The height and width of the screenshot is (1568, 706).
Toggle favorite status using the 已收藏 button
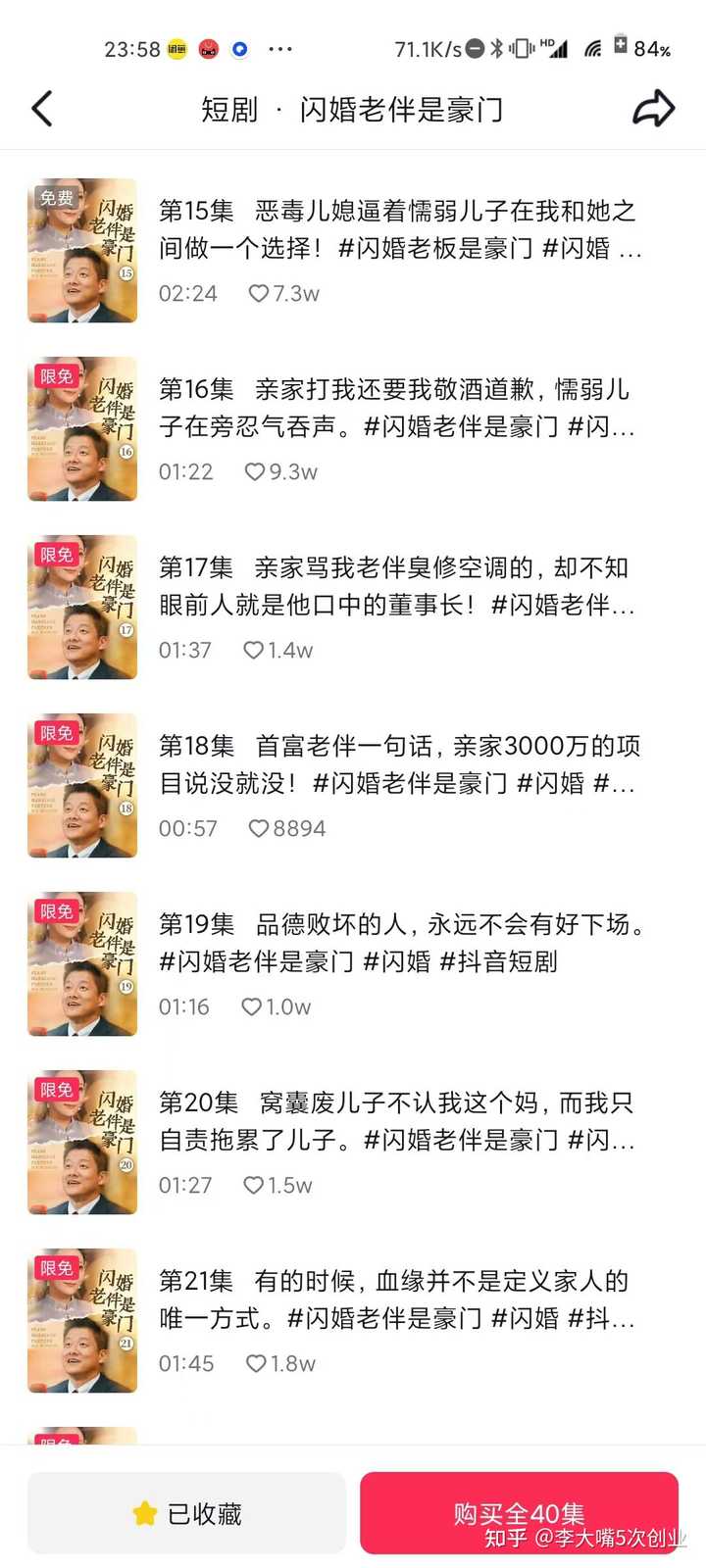point(186,1512)
